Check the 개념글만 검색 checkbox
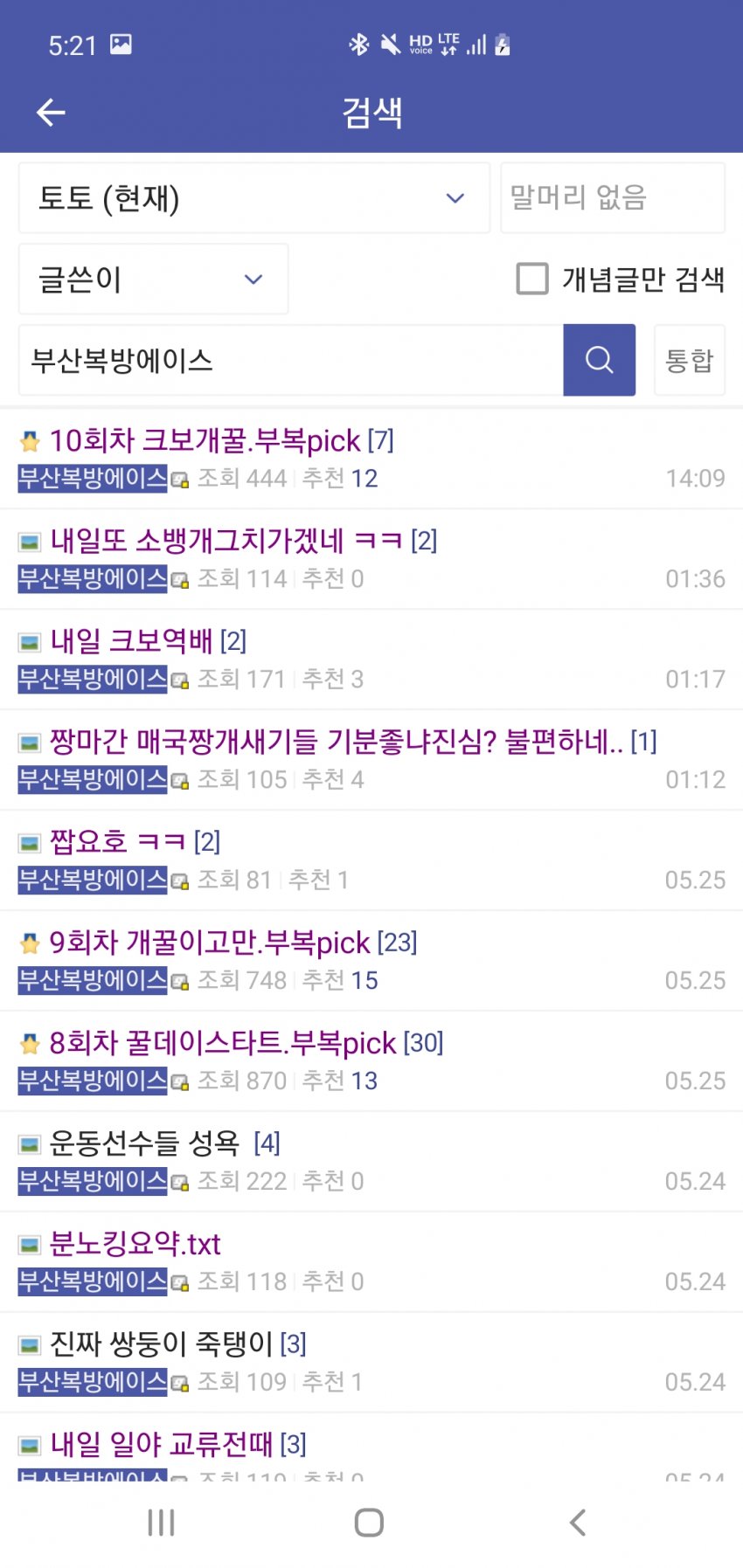The width and height of the screenshot is (743, 1568). click(532, 280)
